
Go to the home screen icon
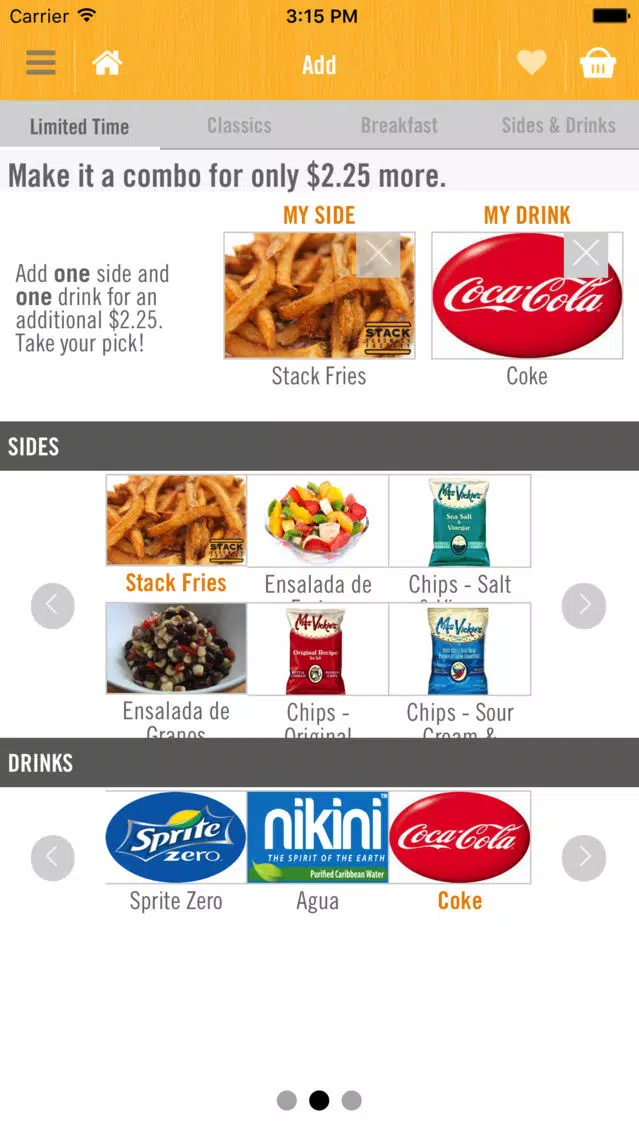[106, 64]
